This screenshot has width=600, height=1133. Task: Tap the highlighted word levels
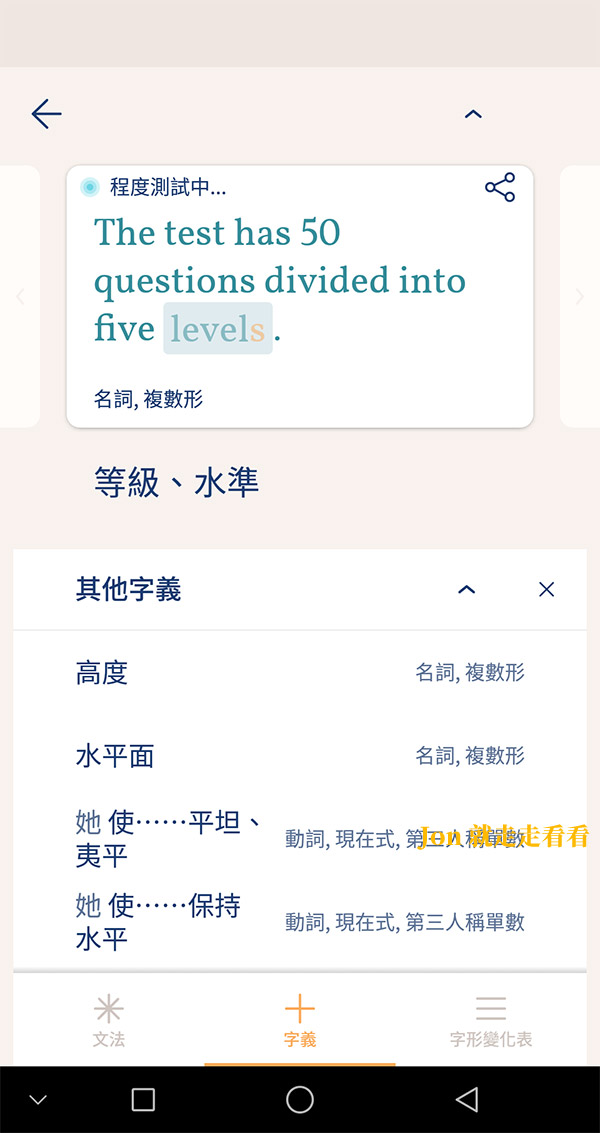(x=218, y=329)
